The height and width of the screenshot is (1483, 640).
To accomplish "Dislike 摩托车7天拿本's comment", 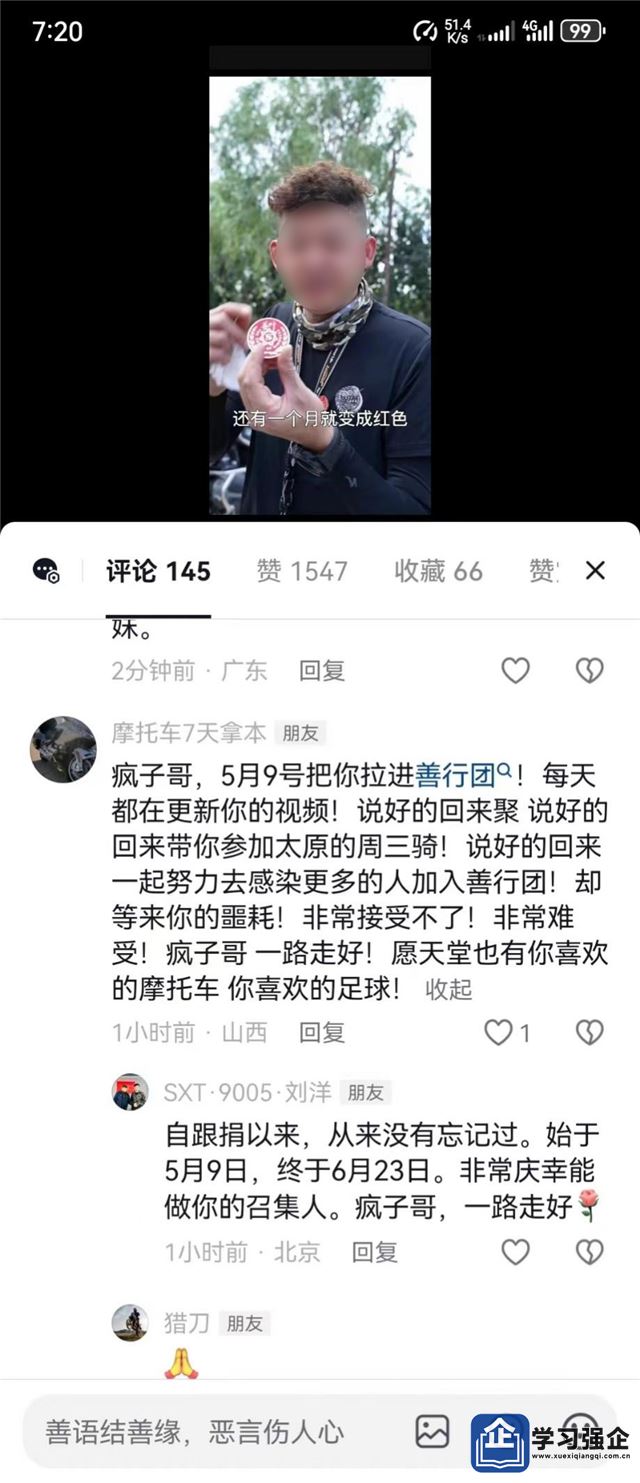I will pos(589,1033).
